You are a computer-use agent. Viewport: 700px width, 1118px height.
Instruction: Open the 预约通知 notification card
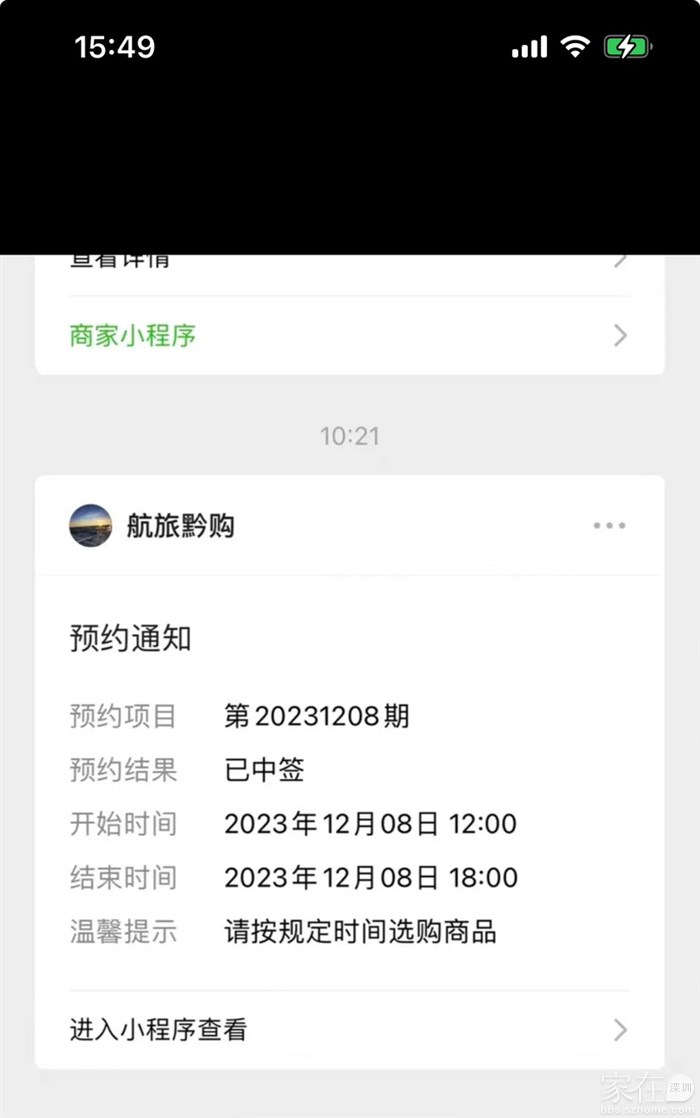(x=348, y=780)
